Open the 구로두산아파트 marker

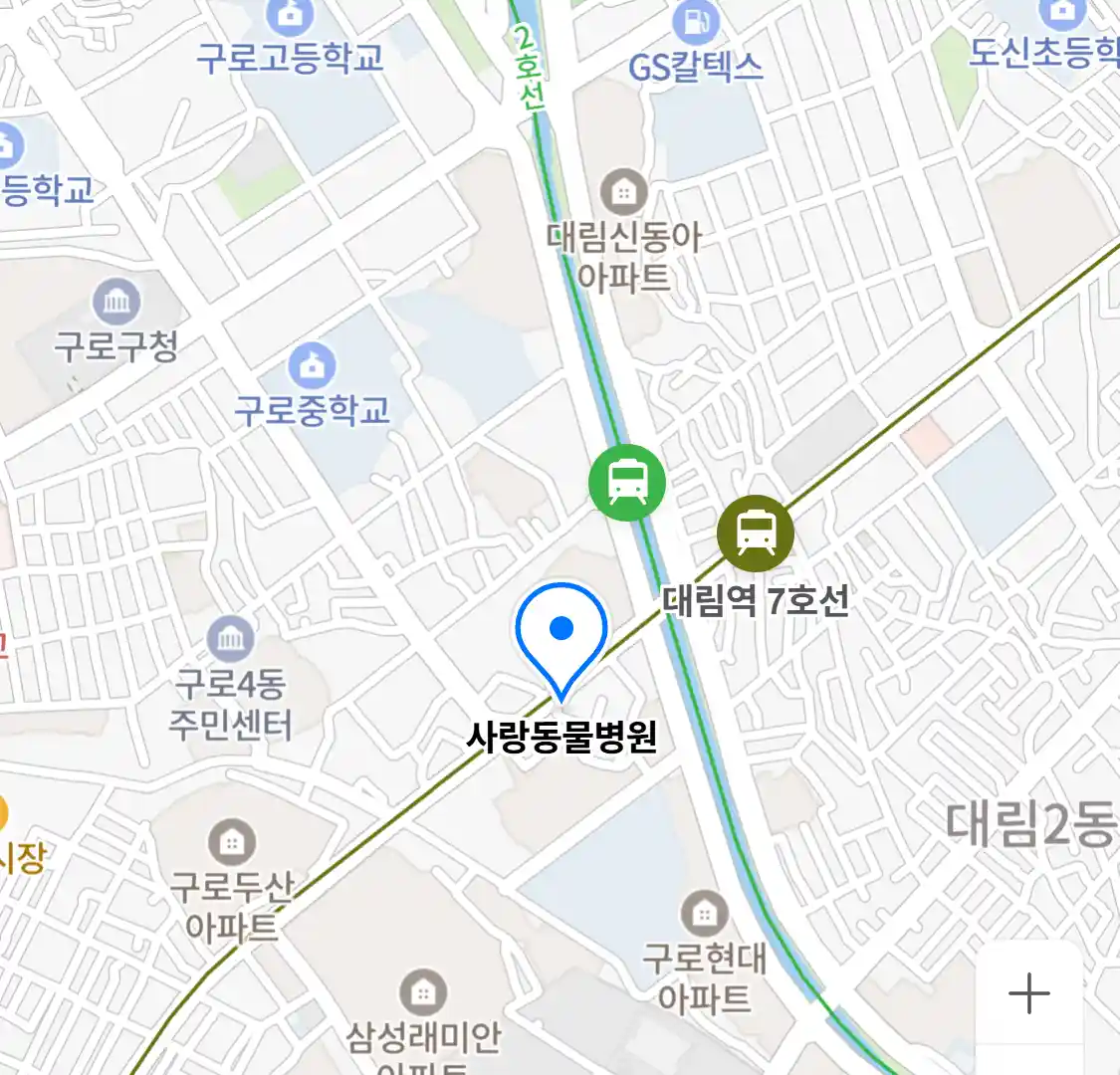coord(231,843)
